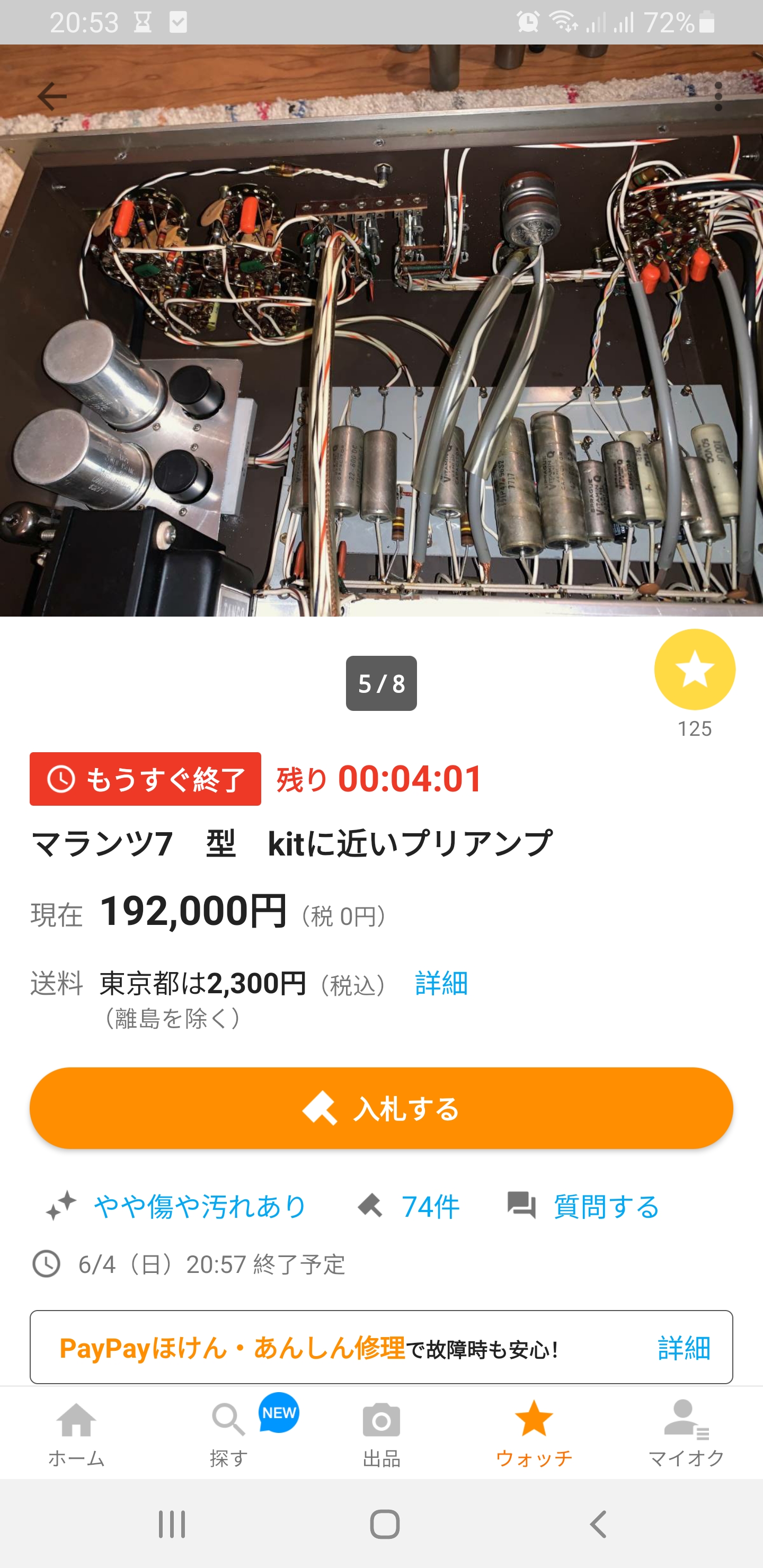The image size is (763, 1568).
Task: Open PayPayほけん banner 詳細
Action: [683, 1348]
